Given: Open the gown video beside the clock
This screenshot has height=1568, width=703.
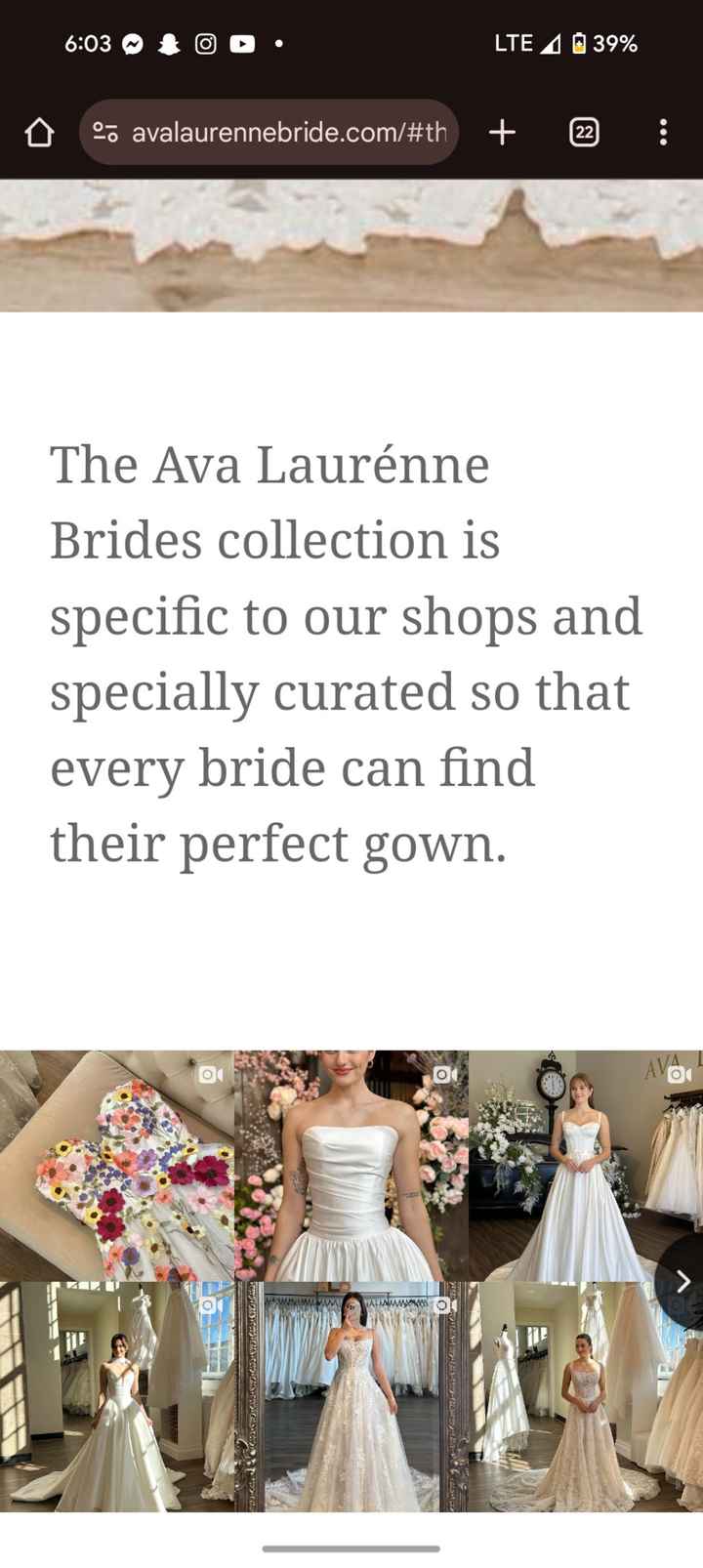Looking at the screenshot, I should pos(576,1165).
